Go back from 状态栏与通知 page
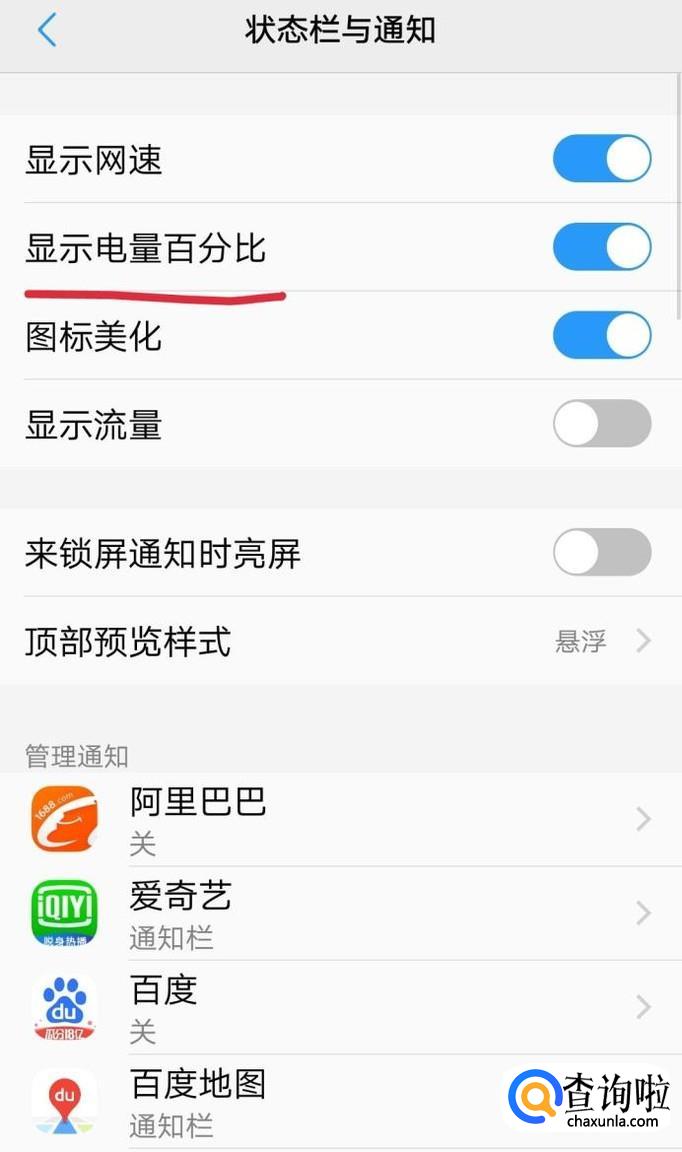This screenshot has height=1152, width=682. coord(47,30)
